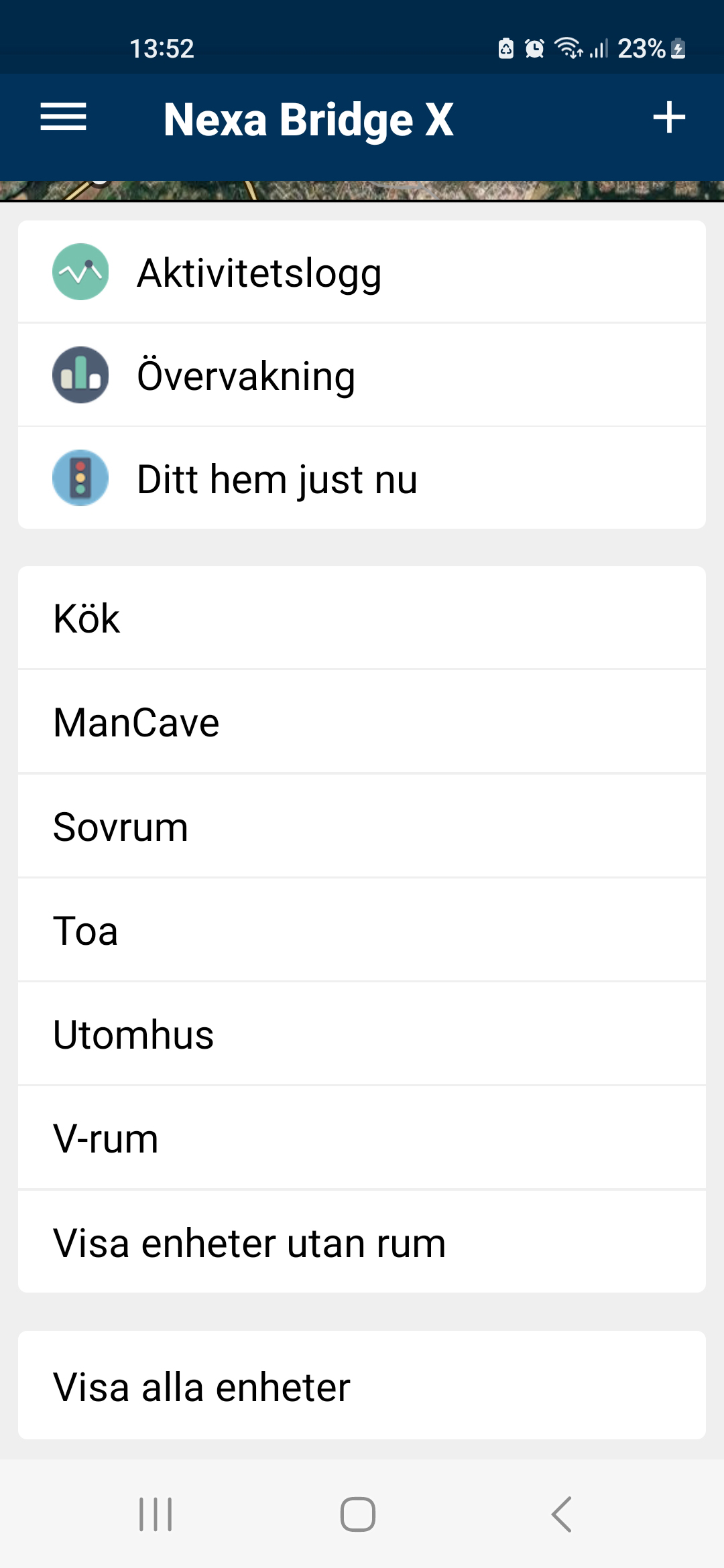The height and width of the screenshot is (1568, 724).
Task: Open the hamburger drawer menu
Action: 63,118
